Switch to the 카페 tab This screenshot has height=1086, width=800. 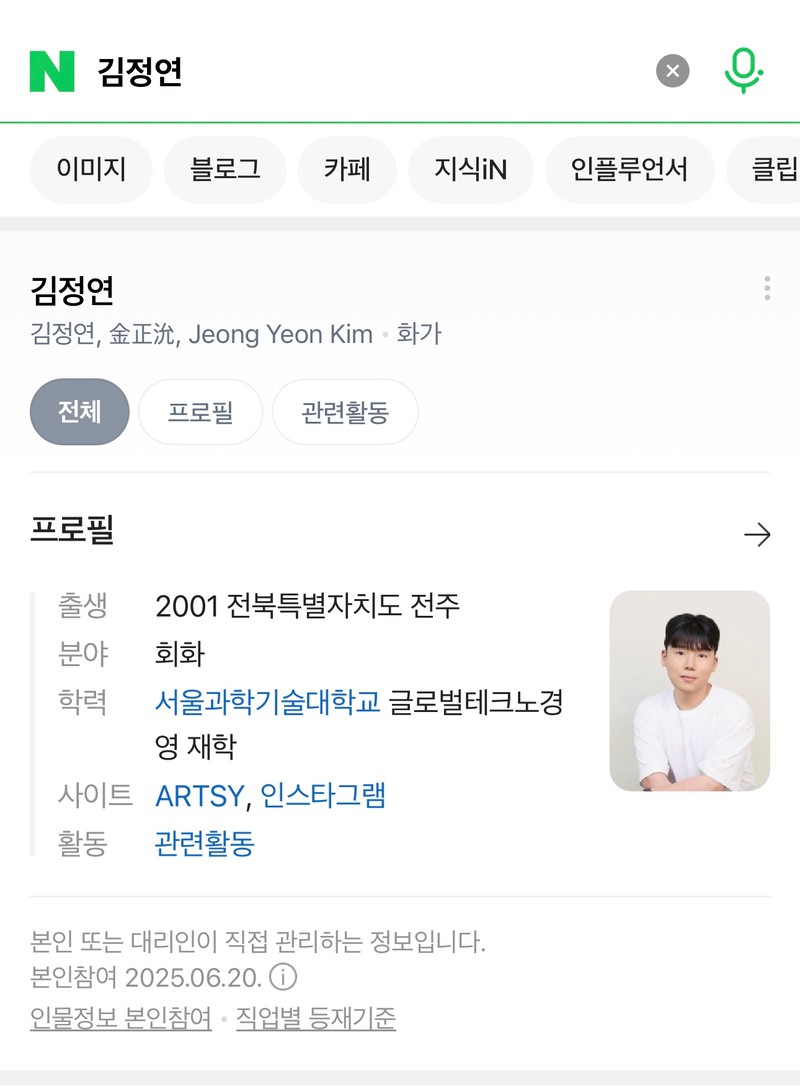(x=347, y=169)
